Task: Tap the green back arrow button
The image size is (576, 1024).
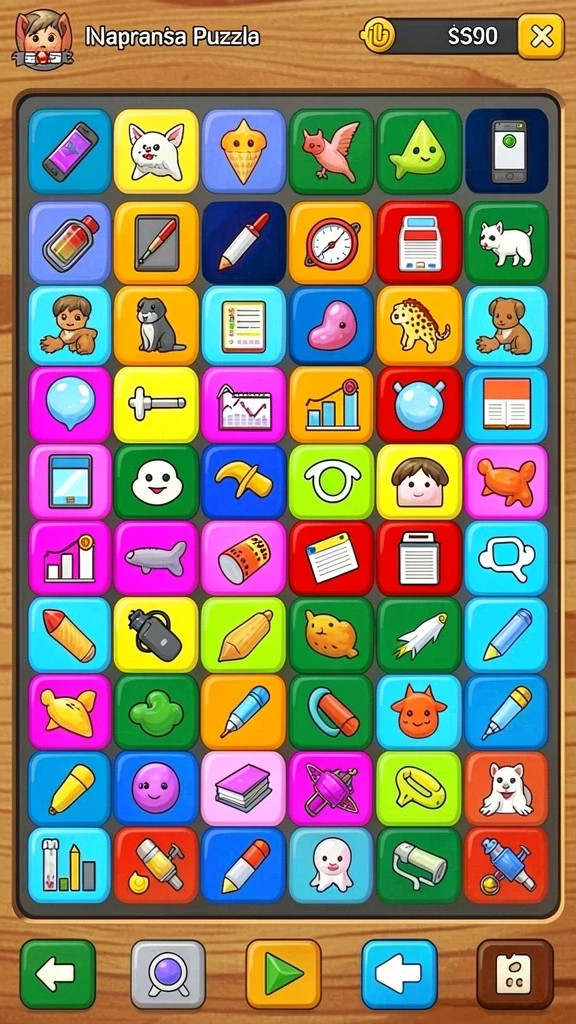Action: pos(57,974)
